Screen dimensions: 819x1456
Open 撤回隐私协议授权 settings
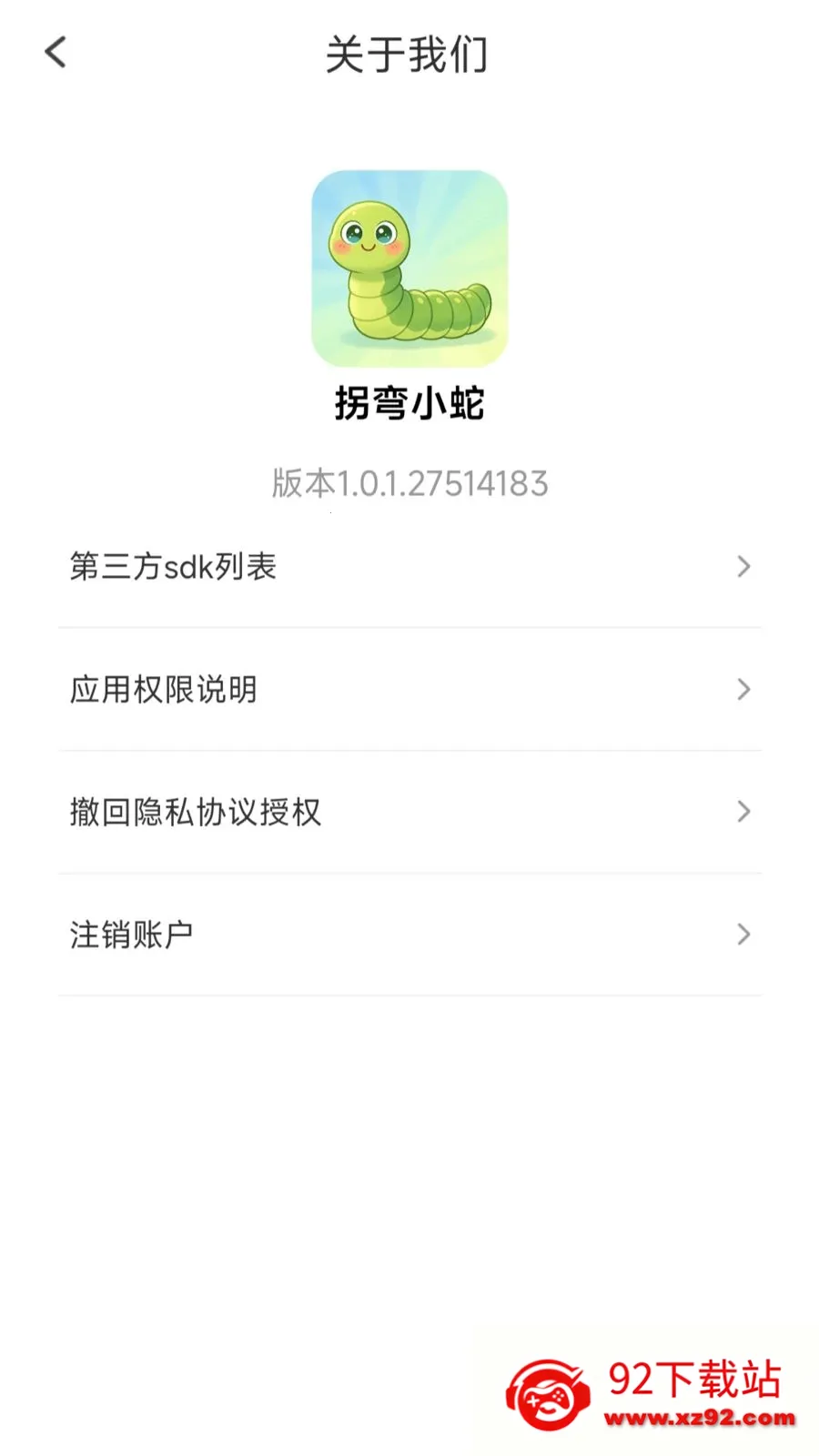tap(197, 812)
